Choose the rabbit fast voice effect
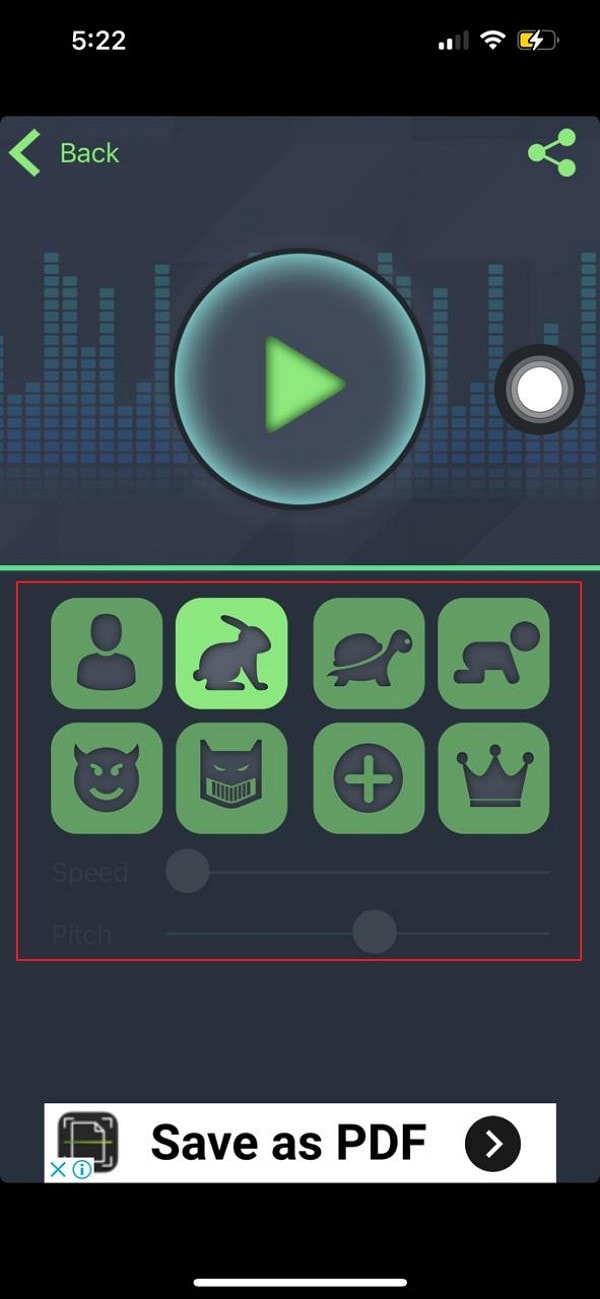The width and height of the screenshot is (600, 1299). (x=231, y=653)
